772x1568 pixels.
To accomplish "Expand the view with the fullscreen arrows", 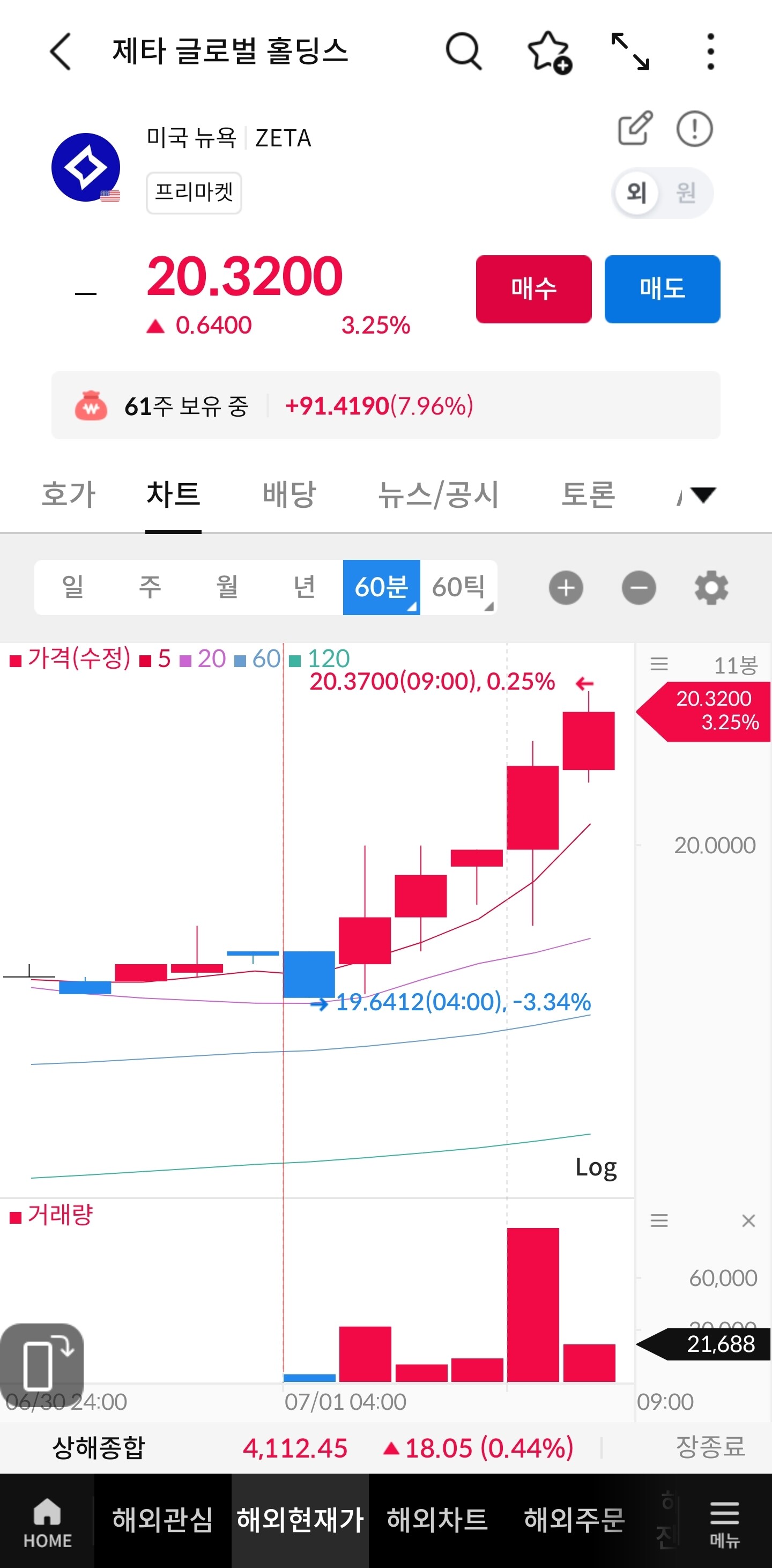I will (630, 51).
